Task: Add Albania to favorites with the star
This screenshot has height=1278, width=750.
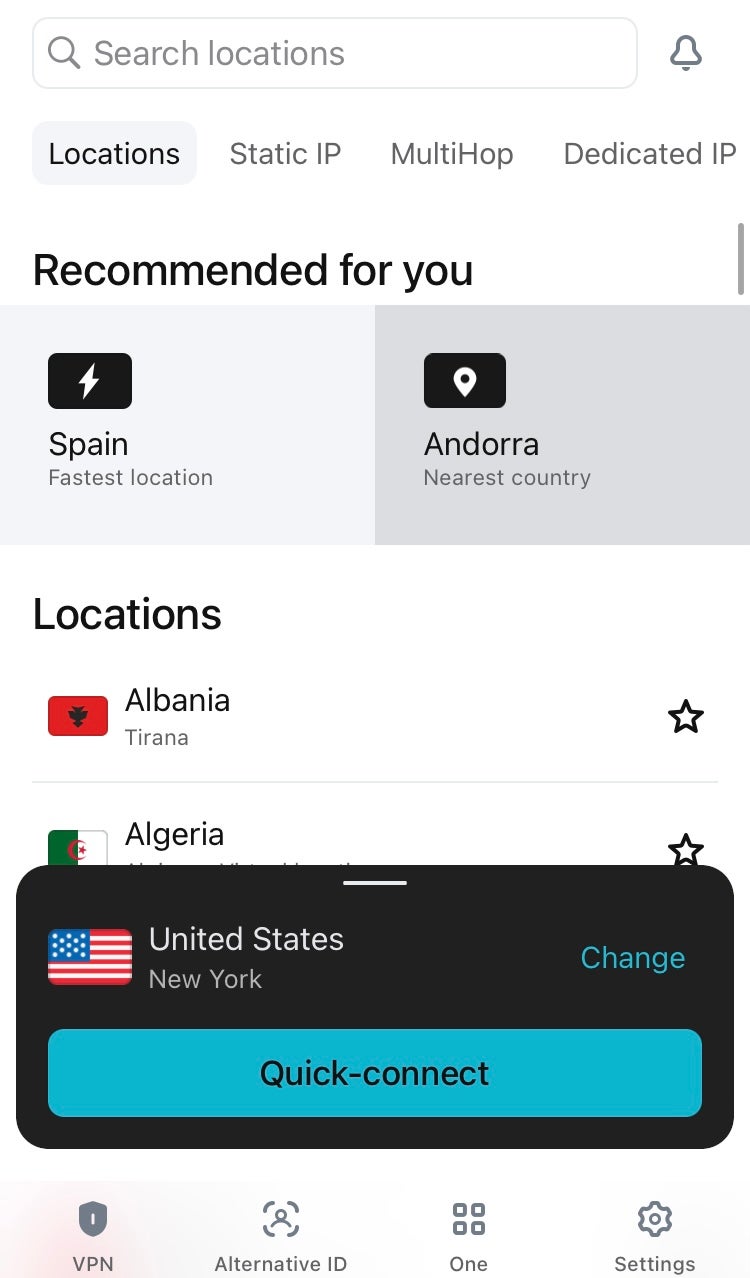Action: pos(685,717)
